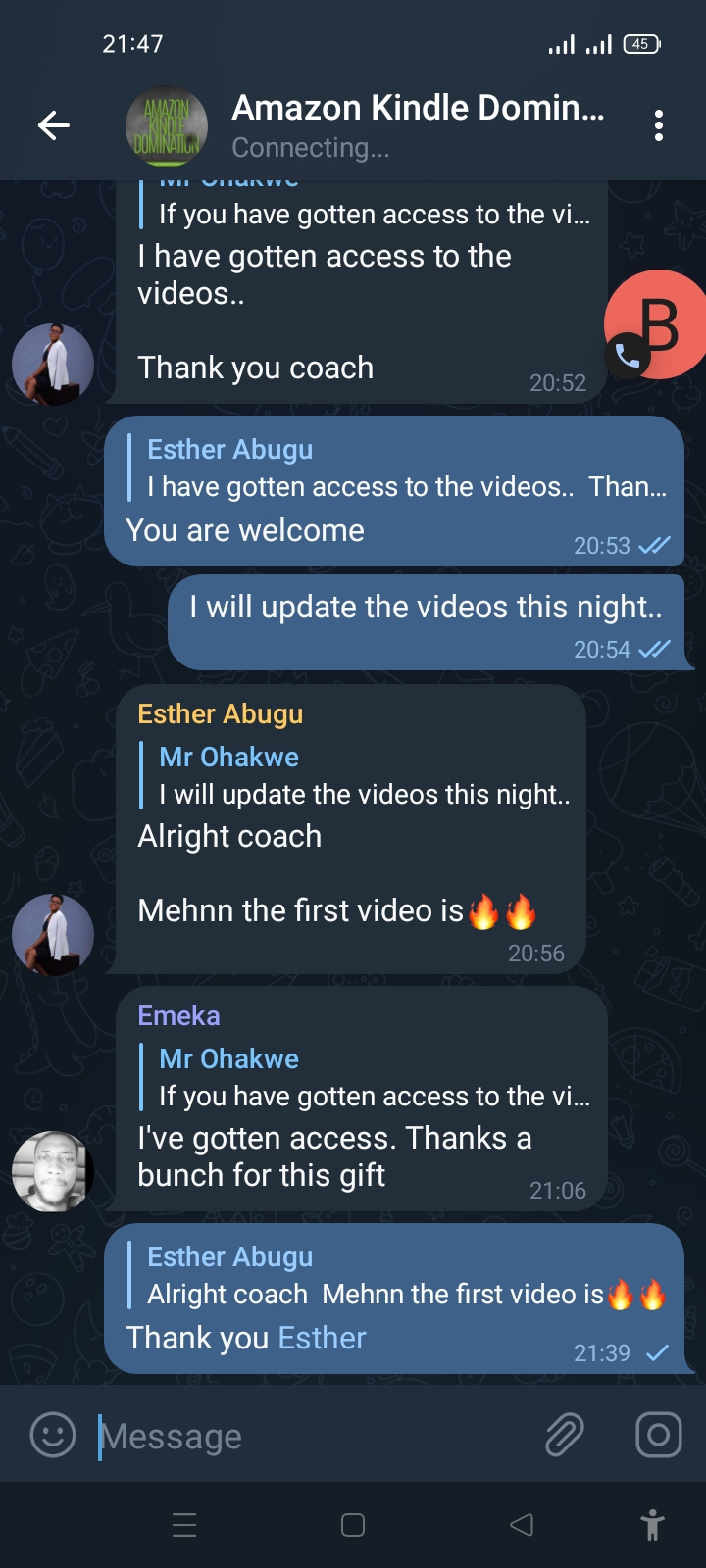
Task: Attach a file with the paperclip
Action: point(565,1436)
